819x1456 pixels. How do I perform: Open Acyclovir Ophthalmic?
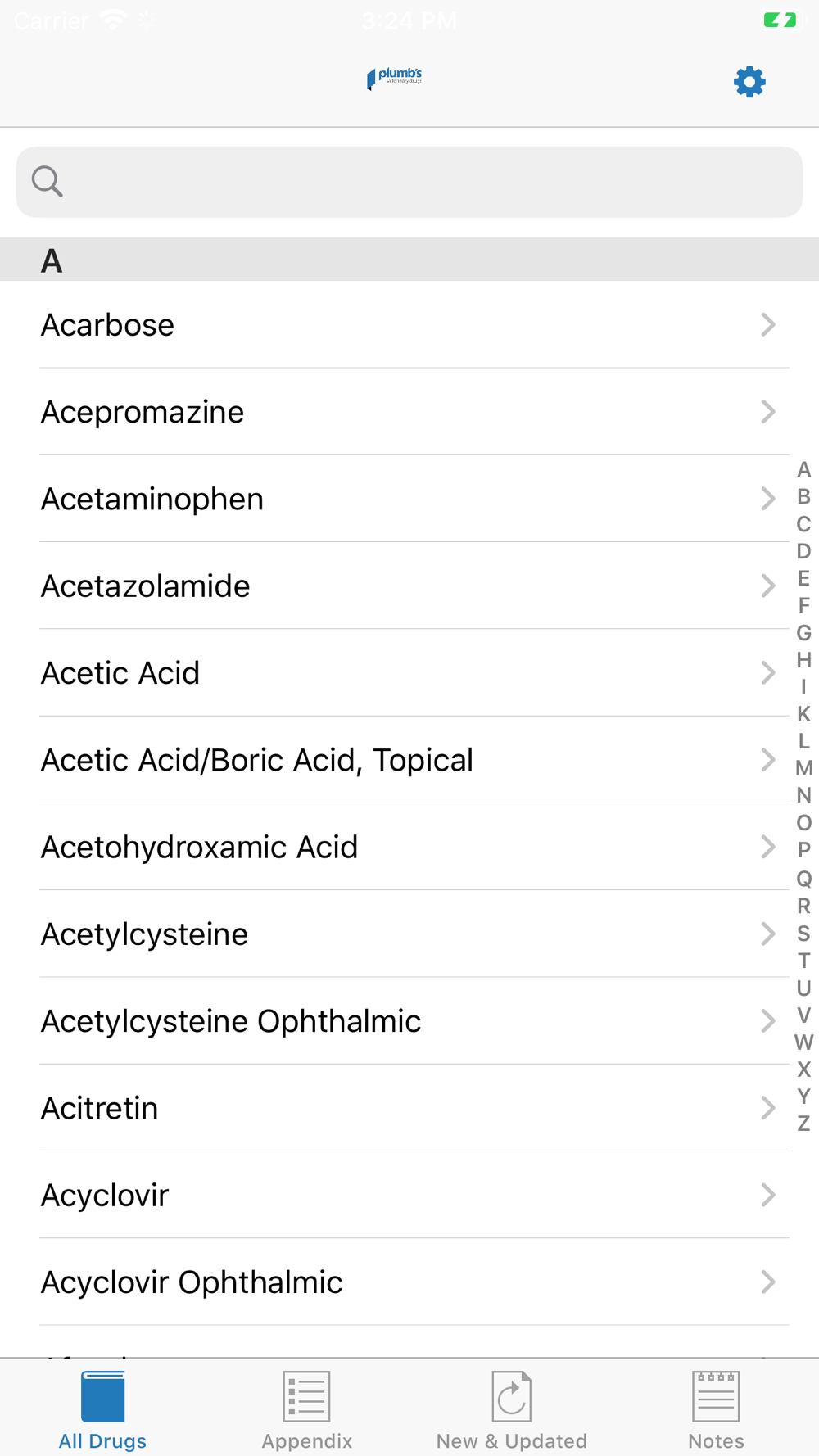409,1282
